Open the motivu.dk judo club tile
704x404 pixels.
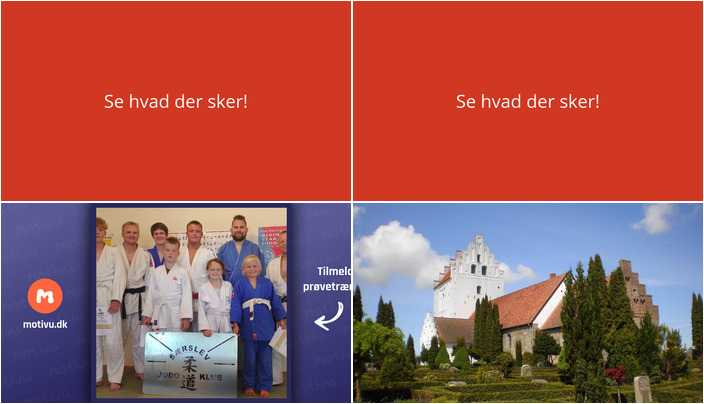click(176, 303)
